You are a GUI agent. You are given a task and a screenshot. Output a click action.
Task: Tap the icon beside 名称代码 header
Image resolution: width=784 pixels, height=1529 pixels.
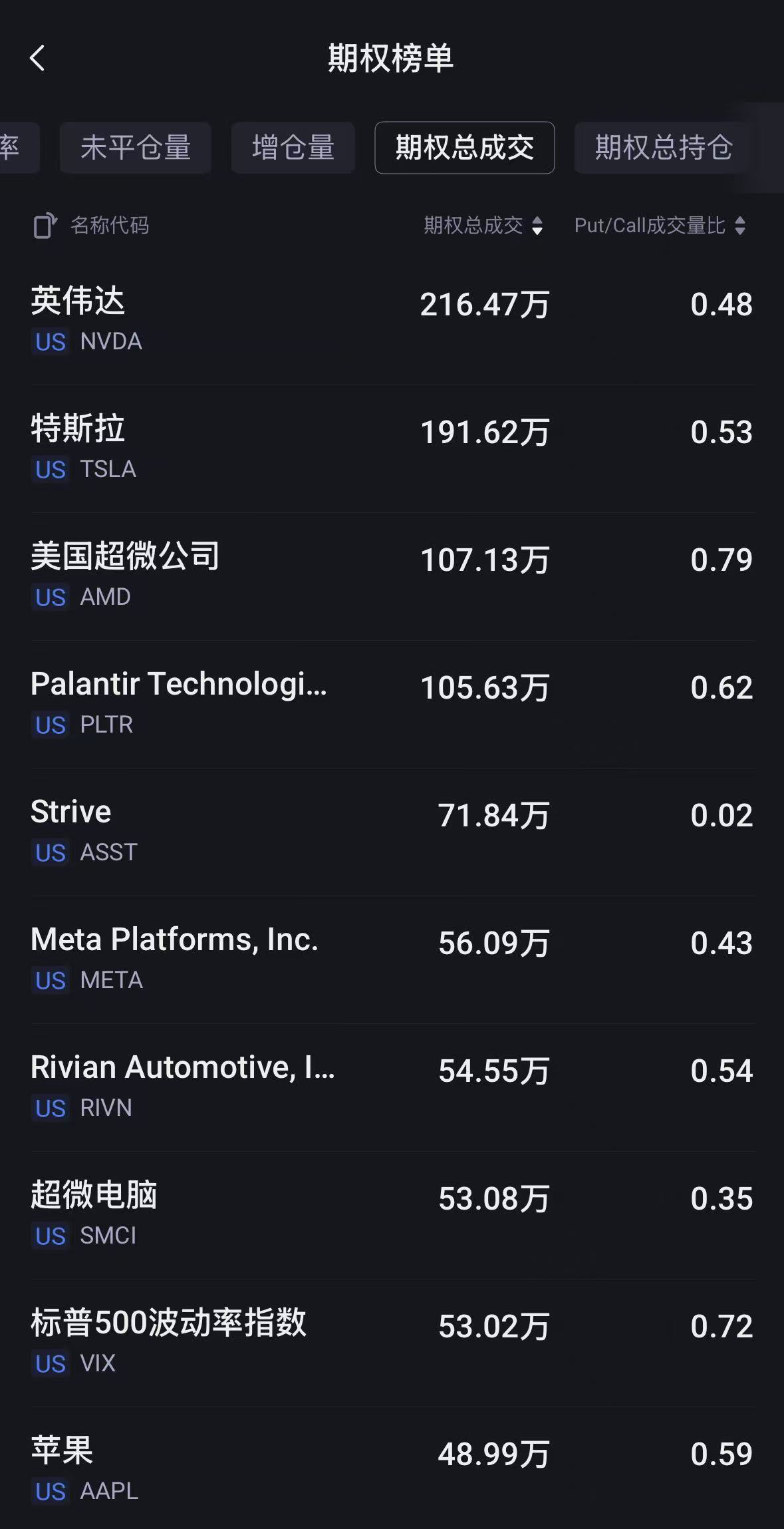tap(45, 226)
